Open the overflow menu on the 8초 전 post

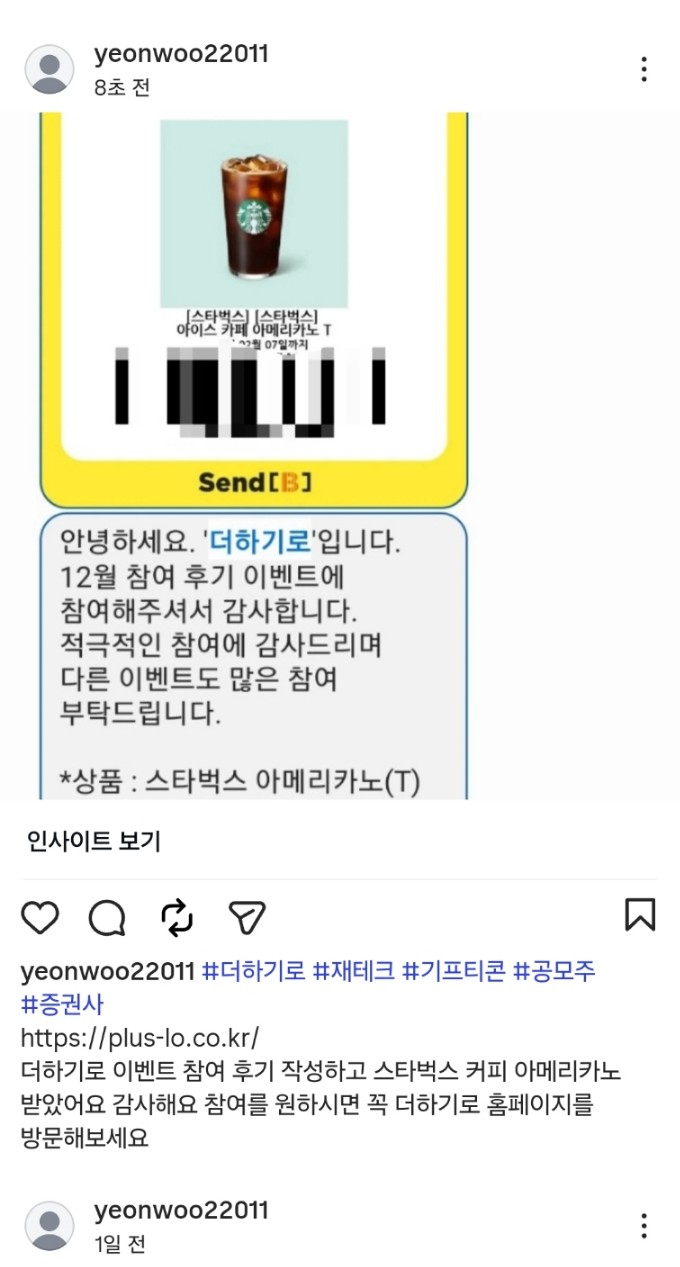pyautogui.click(x=644, y=69)
